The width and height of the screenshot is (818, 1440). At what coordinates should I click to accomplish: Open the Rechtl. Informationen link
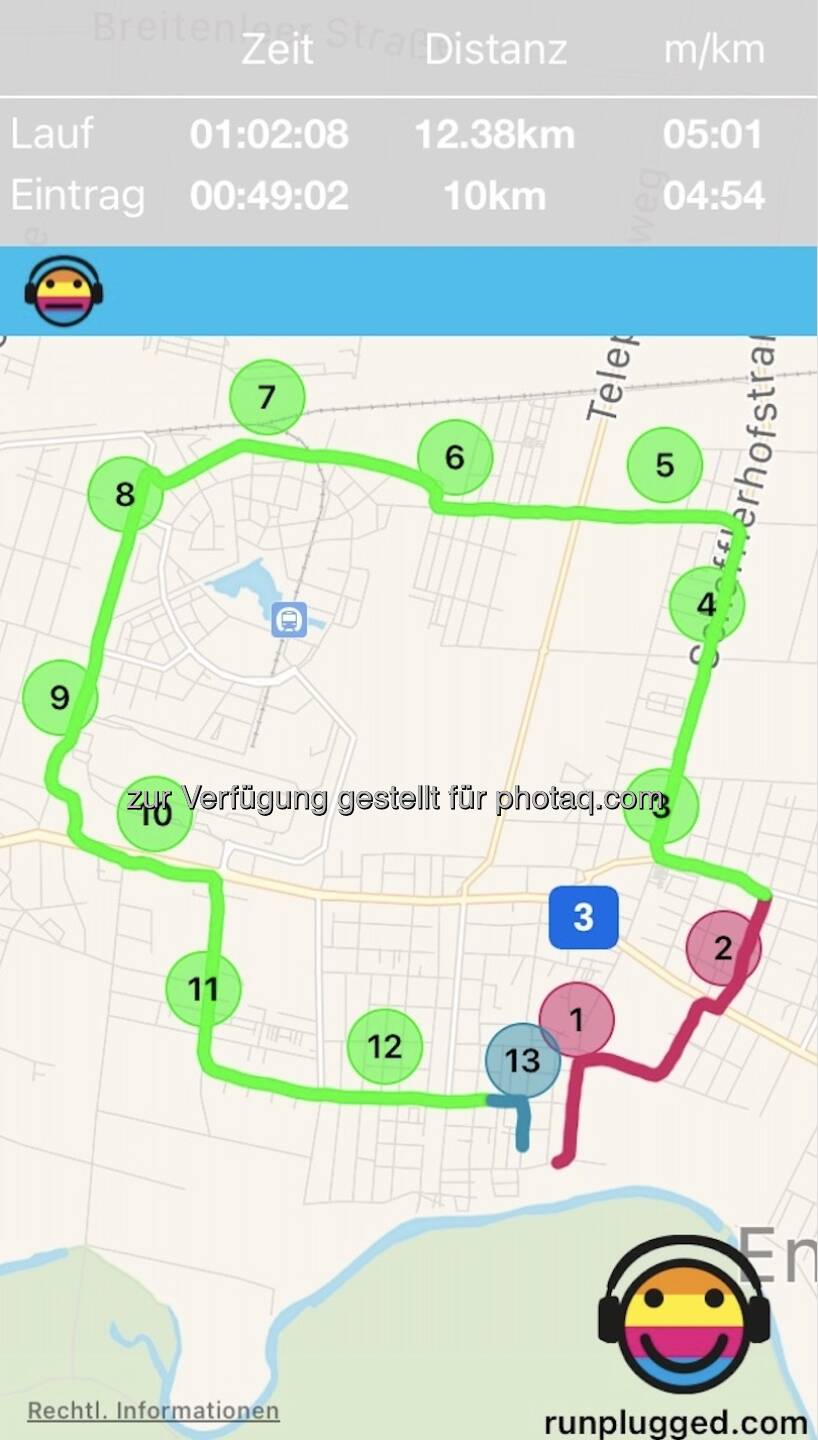[x=153, y=1411]
